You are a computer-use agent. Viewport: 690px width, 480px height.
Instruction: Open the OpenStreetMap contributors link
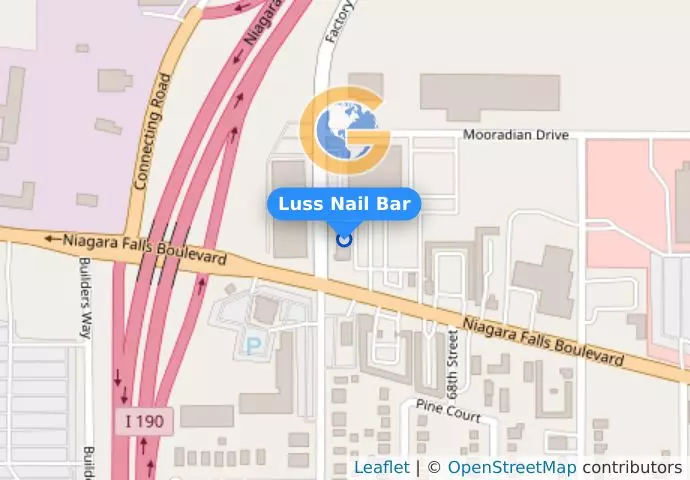(x=511, y=468)
